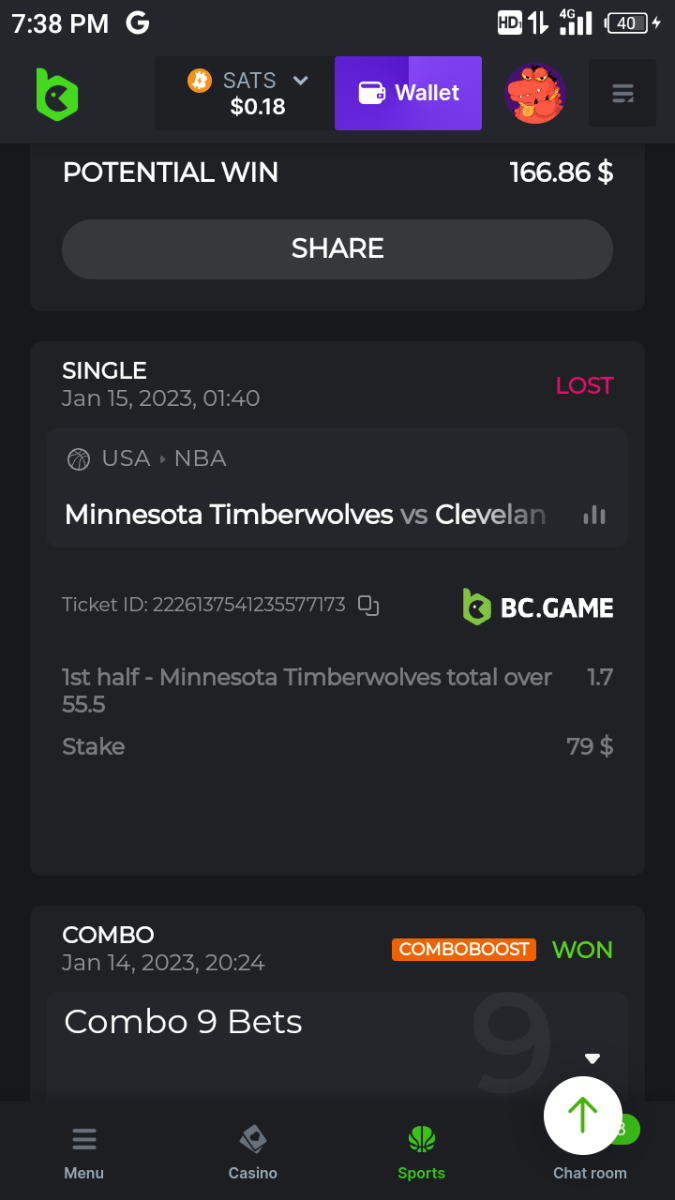Open the BC.Game home logo
The width and height of the screenshot is (675, 1200).
[57, 94]
